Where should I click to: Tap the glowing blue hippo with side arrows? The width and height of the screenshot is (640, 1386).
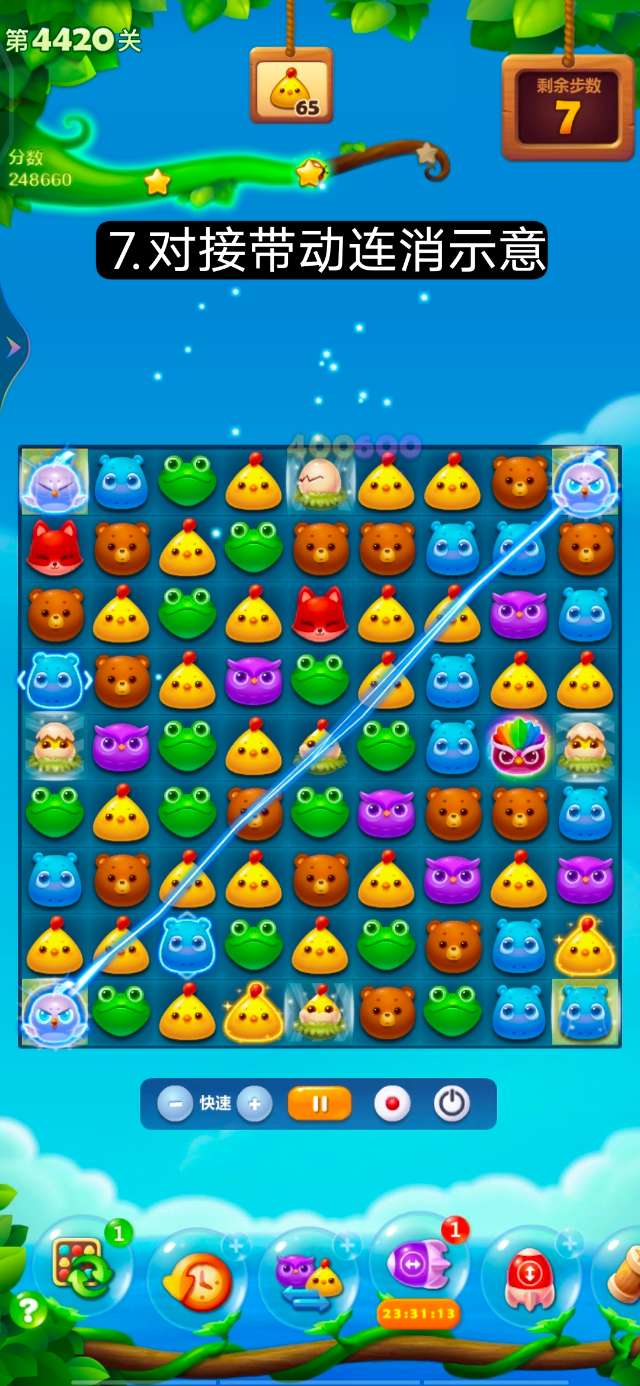(x=54, y=681)
